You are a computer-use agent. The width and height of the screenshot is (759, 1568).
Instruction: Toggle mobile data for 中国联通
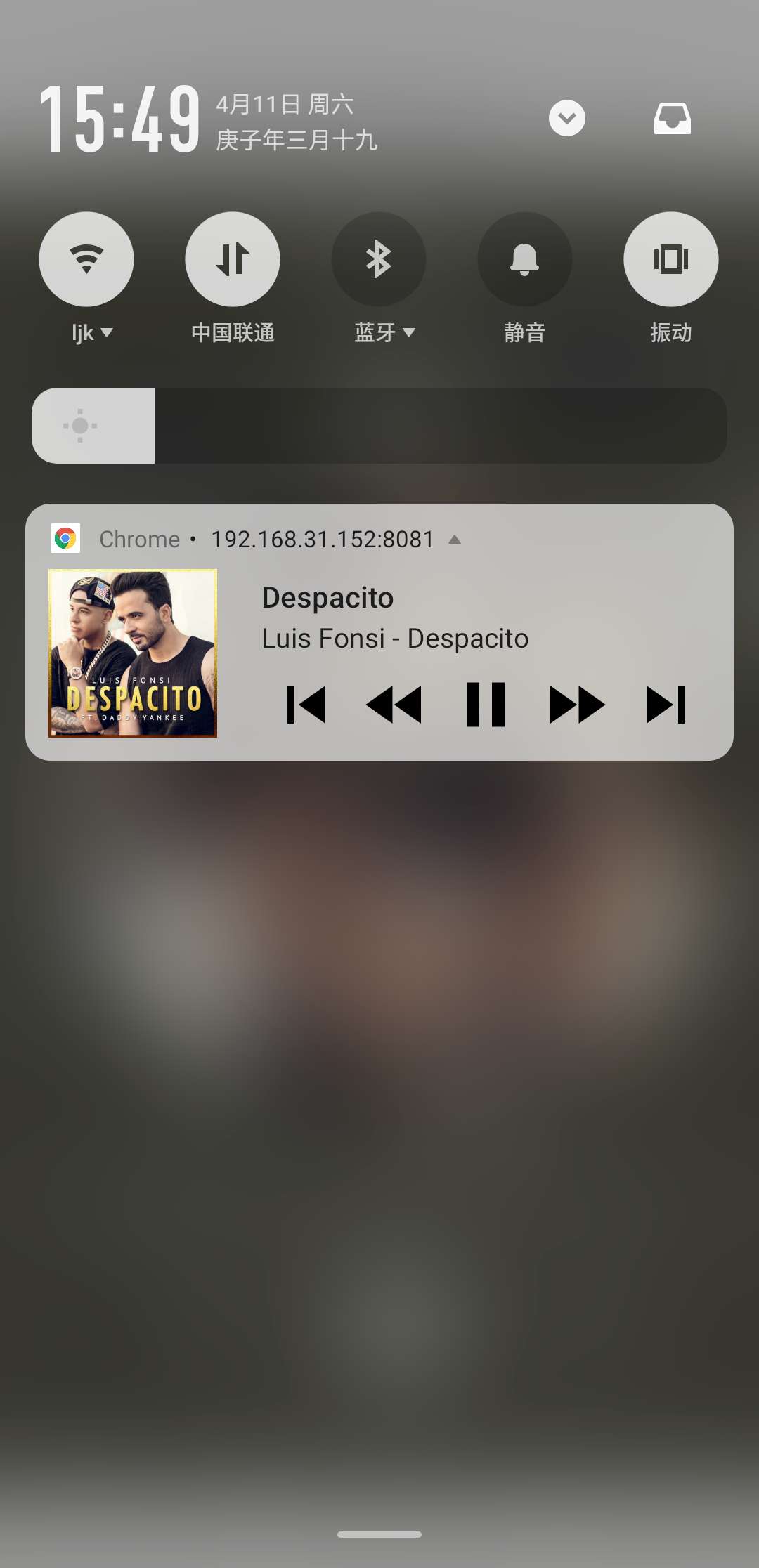(x=232, y=259)
